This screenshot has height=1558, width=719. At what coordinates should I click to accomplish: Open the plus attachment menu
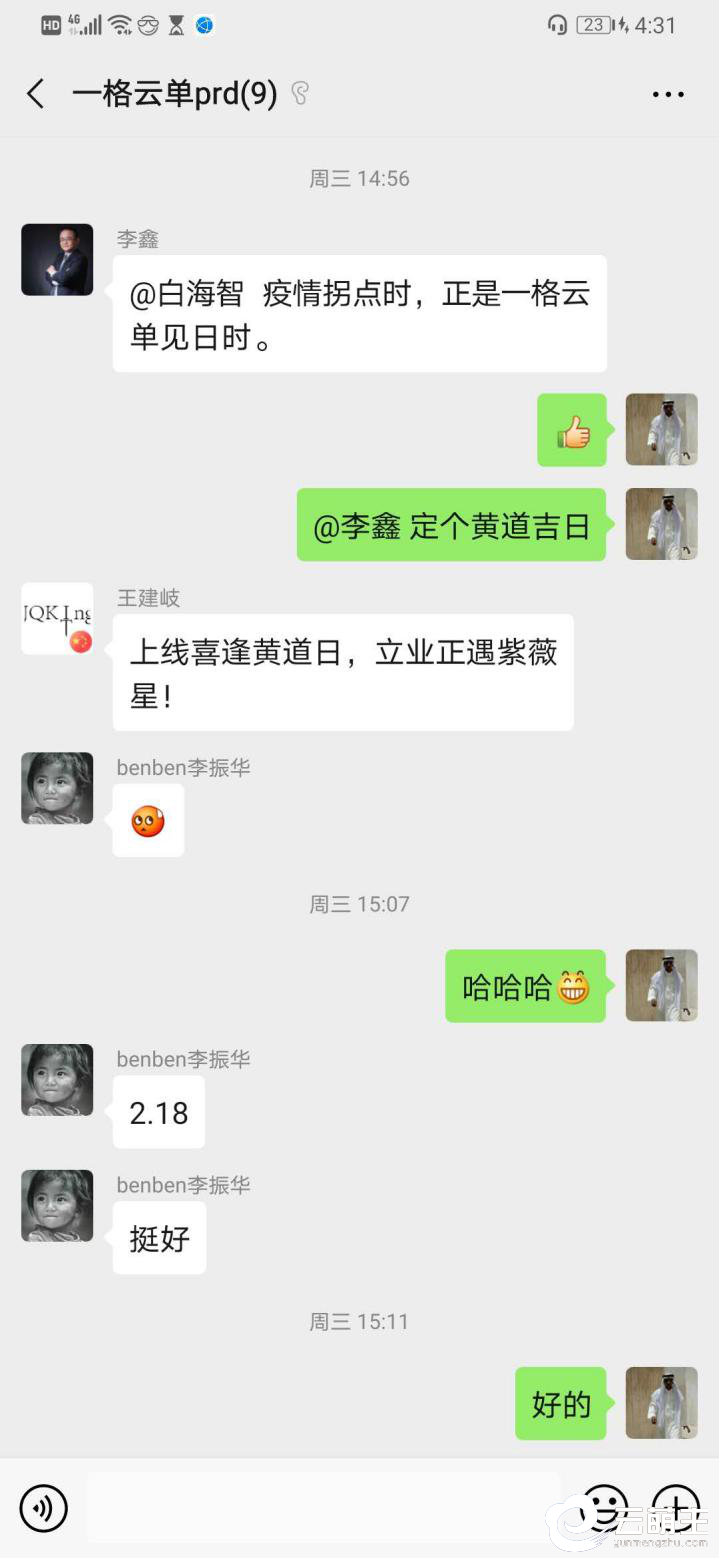point(676,1506)
